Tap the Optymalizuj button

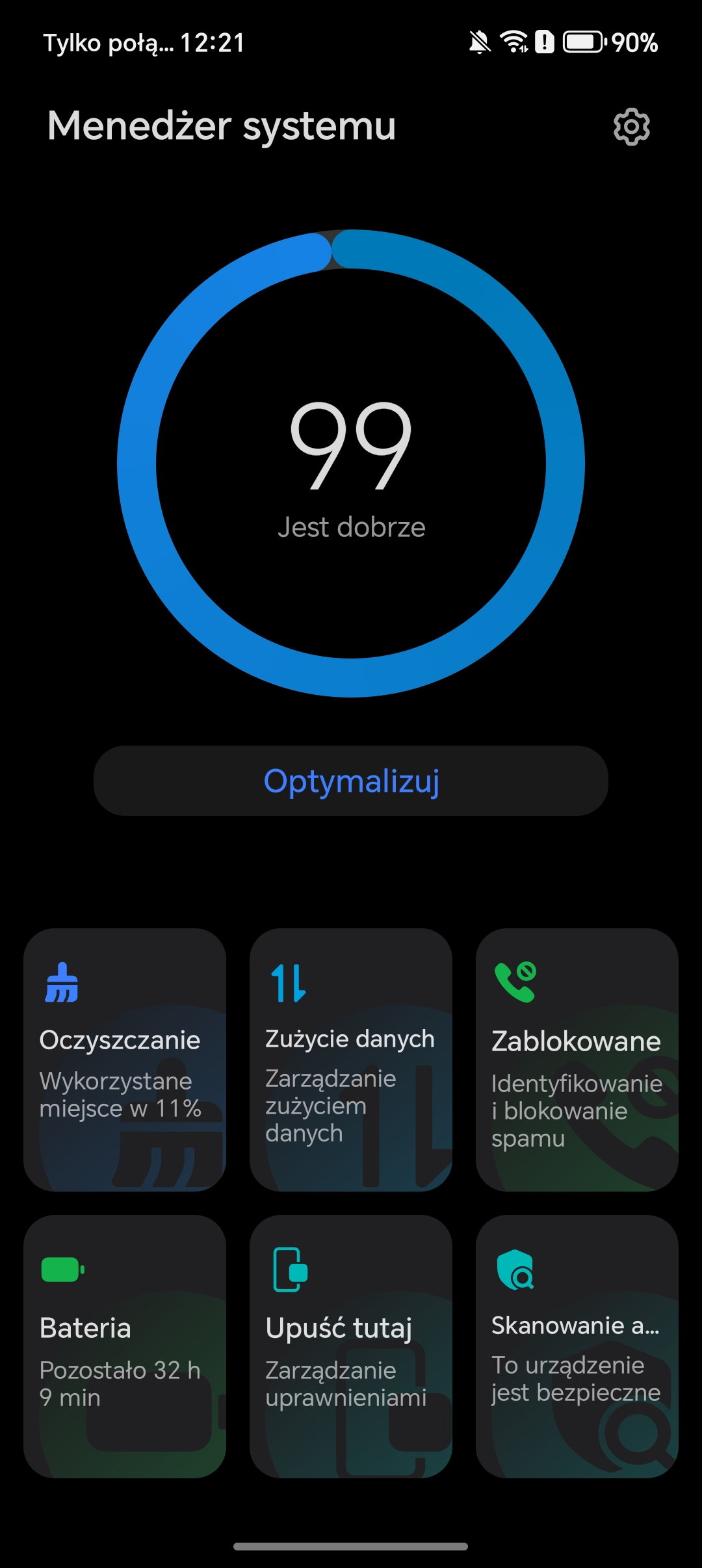[x=351, y=781]
